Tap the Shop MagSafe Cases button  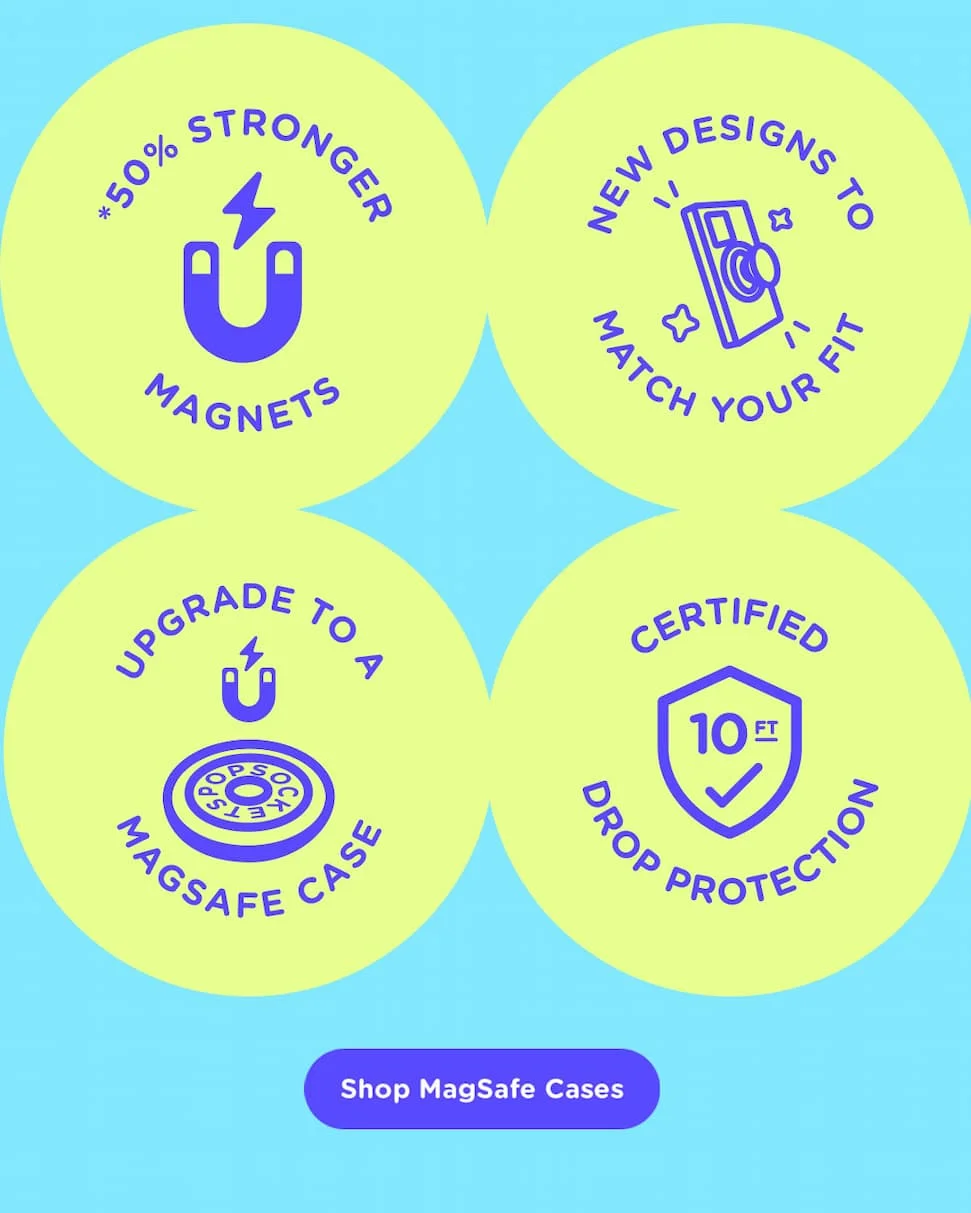481,1089
